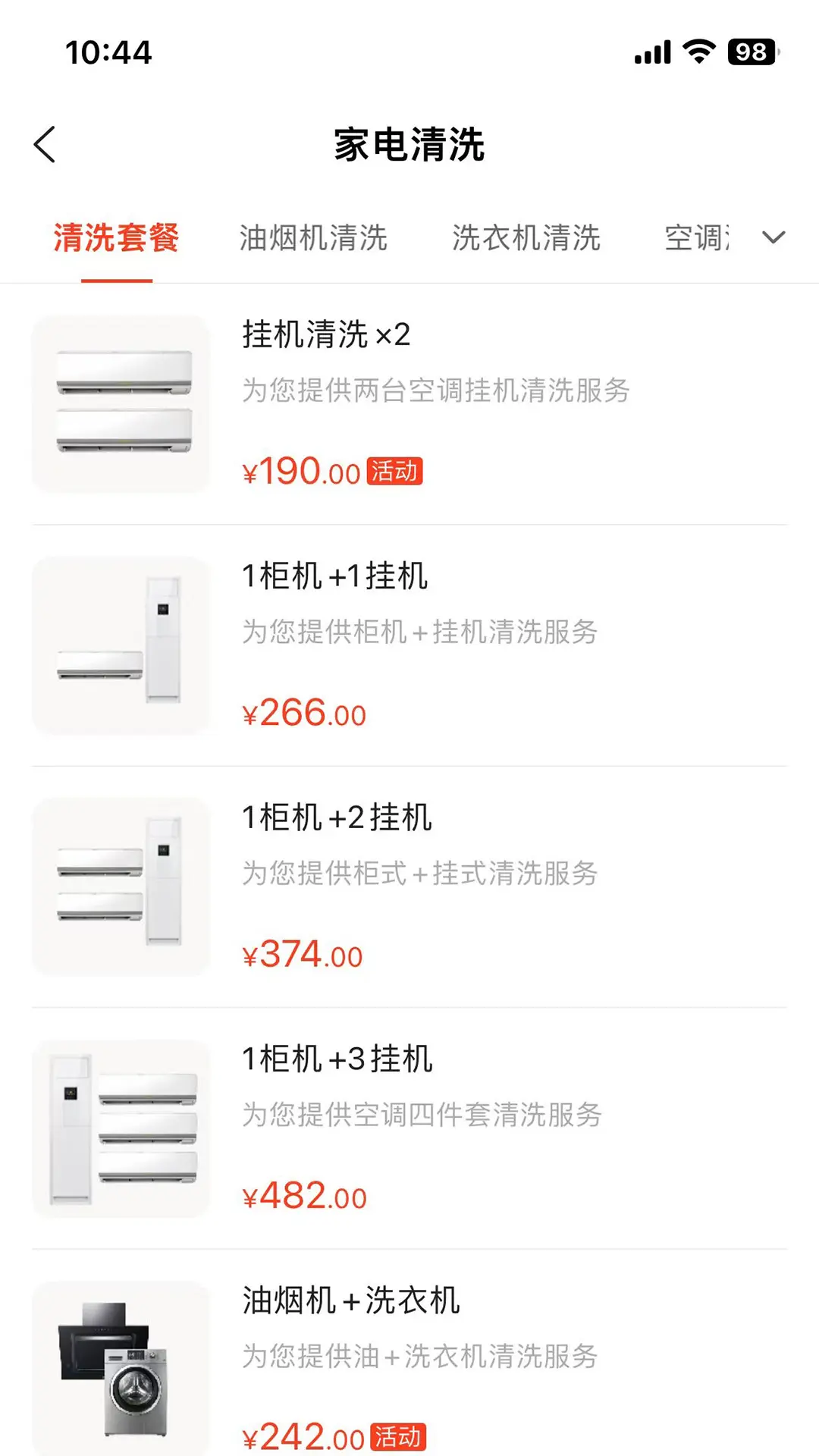Image resolution: width=819 pixels, height=1456 pixels.
Task: Open the partially visible 空调 tab
Action: click(698, 238)
